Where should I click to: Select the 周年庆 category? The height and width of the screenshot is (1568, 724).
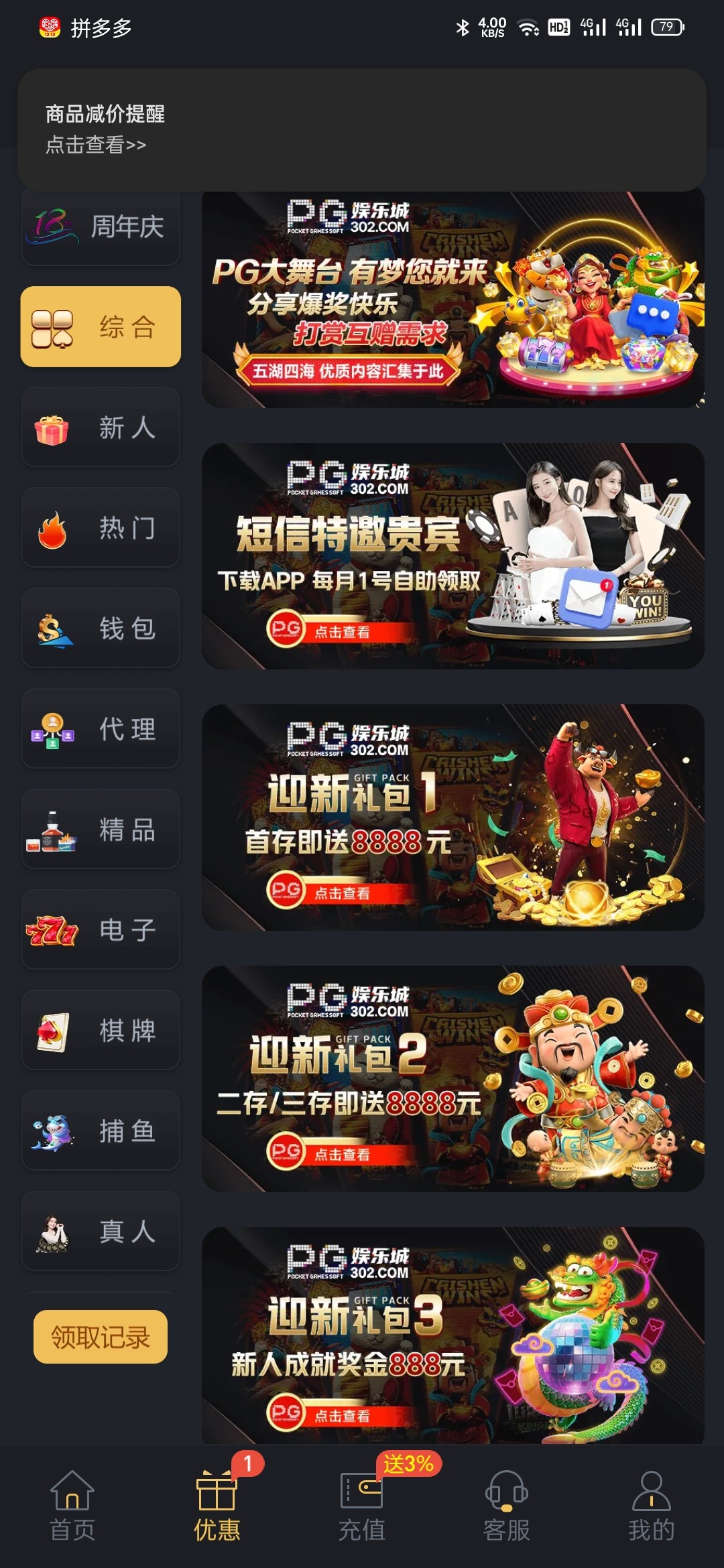point(101,228)
